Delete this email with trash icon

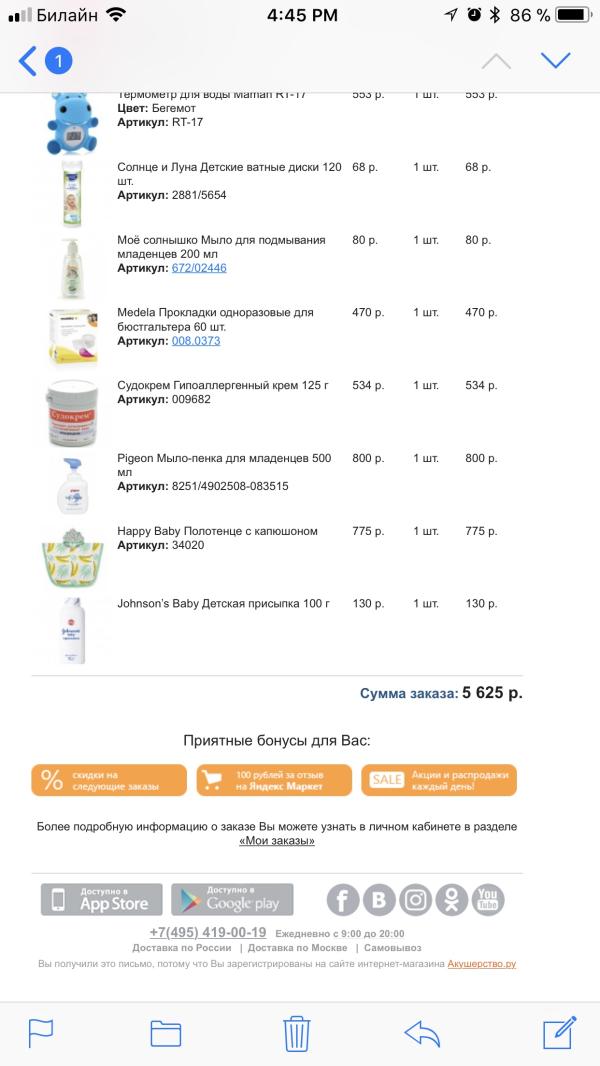(x=297, y=1034)
